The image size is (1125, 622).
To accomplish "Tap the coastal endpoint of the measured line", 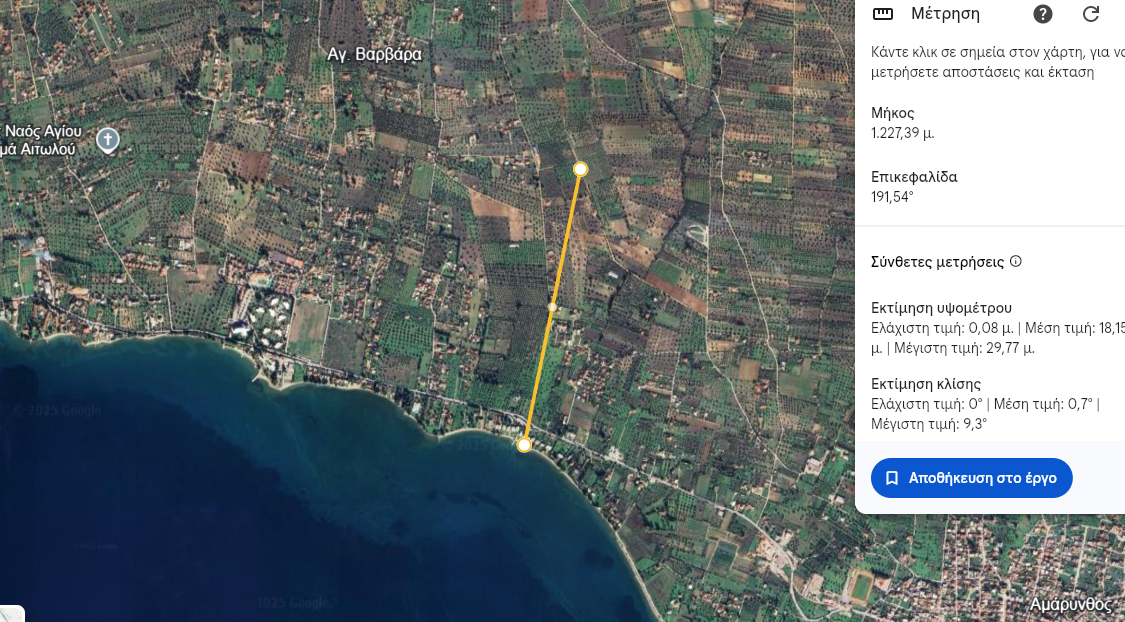I will click(x=524, y=445).
